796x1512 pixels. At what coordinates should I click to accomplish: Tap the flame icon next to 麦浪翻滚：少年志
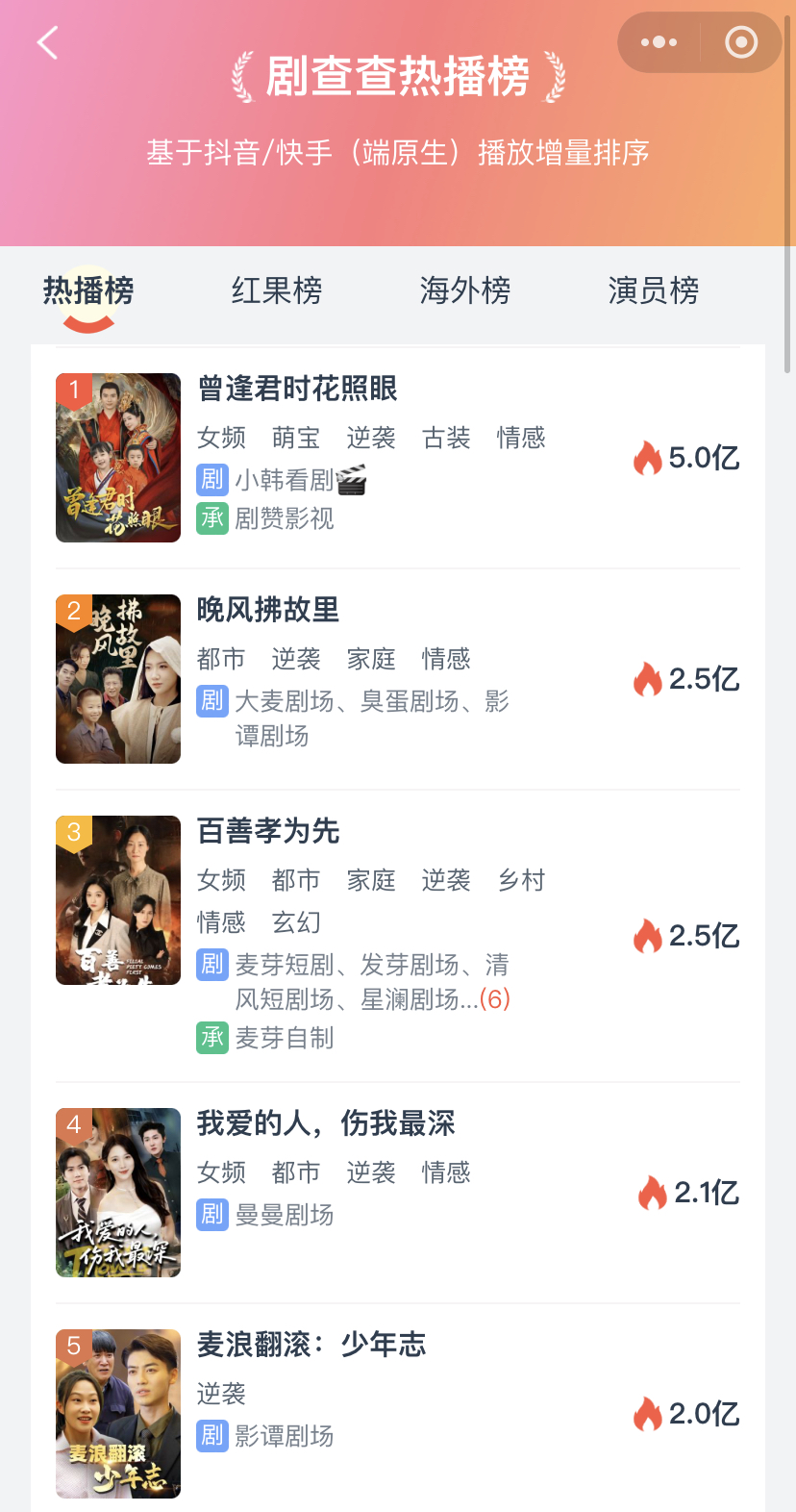pyautogui.click(x=650, y=1413)
